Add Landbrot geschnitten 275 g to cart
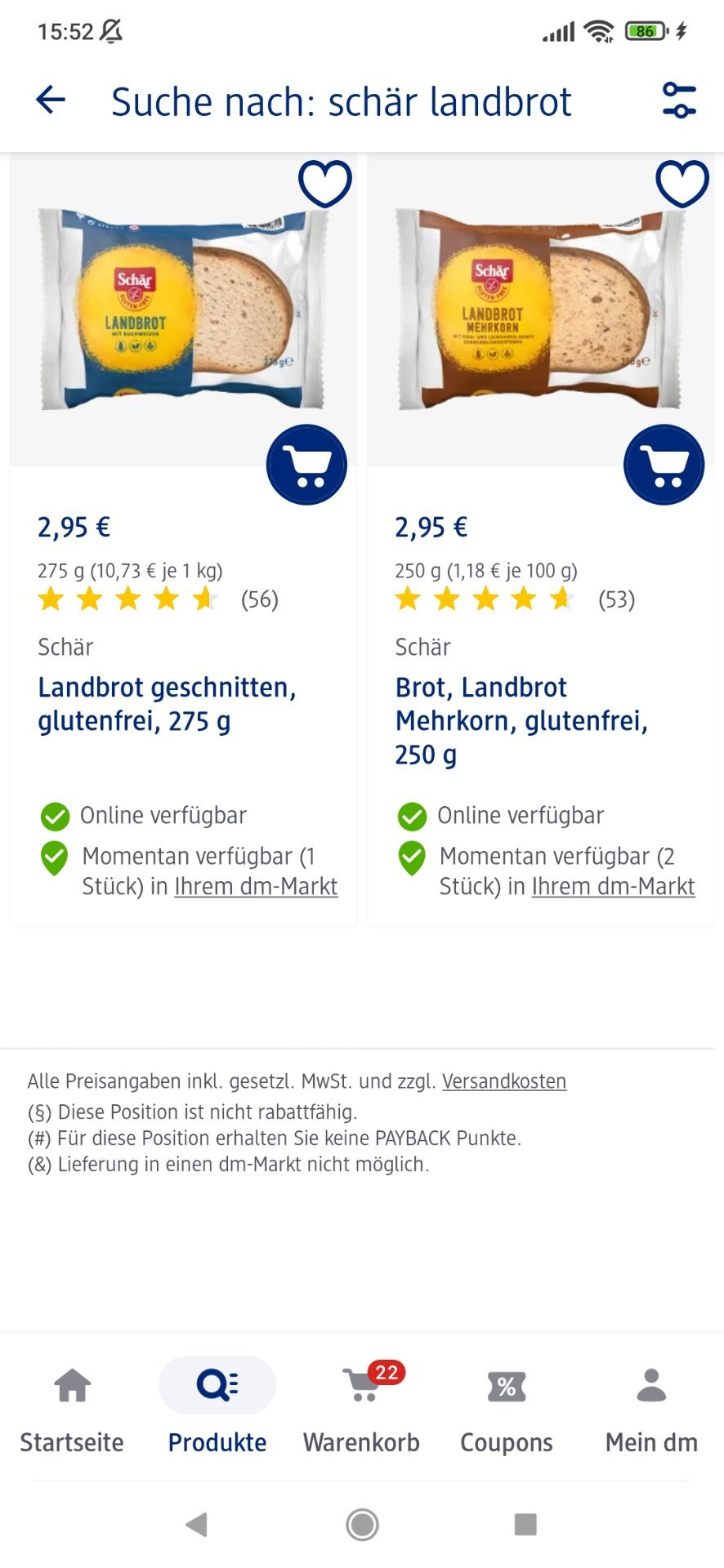Viewport: 724px width, 1568px height. click(x=306, y=465)
